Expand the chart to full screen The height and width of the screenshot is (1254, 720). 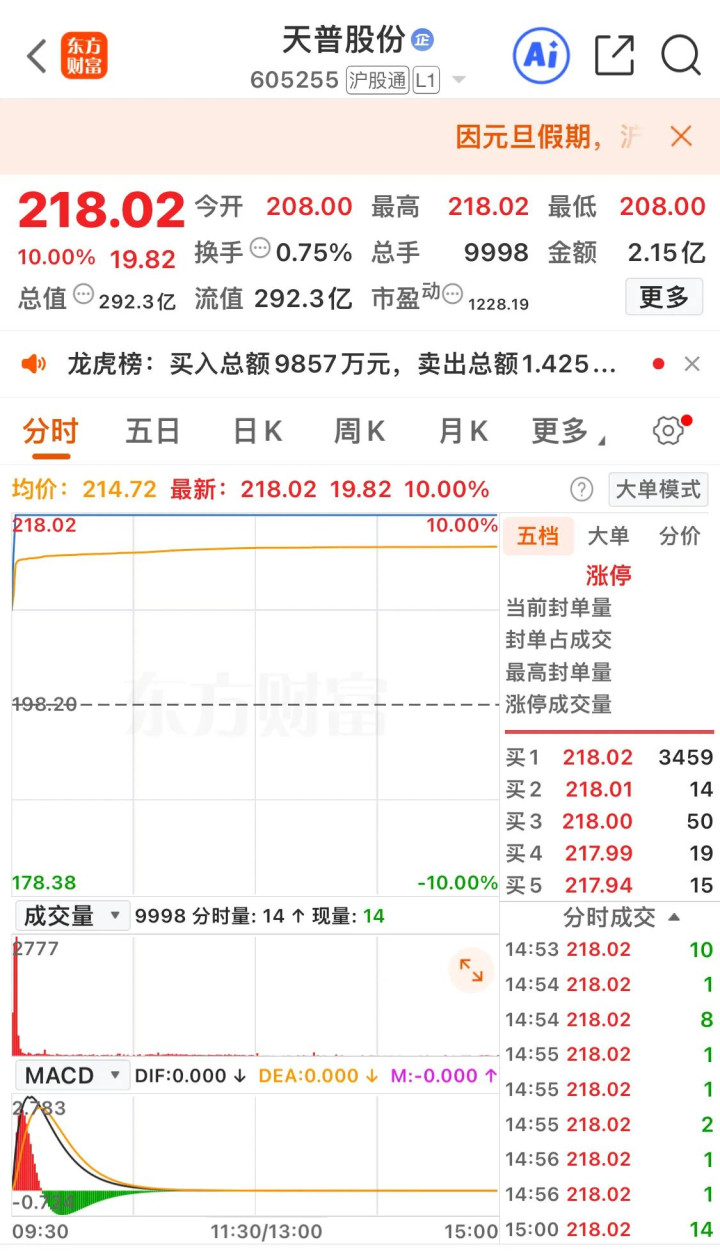pos(471,970)
